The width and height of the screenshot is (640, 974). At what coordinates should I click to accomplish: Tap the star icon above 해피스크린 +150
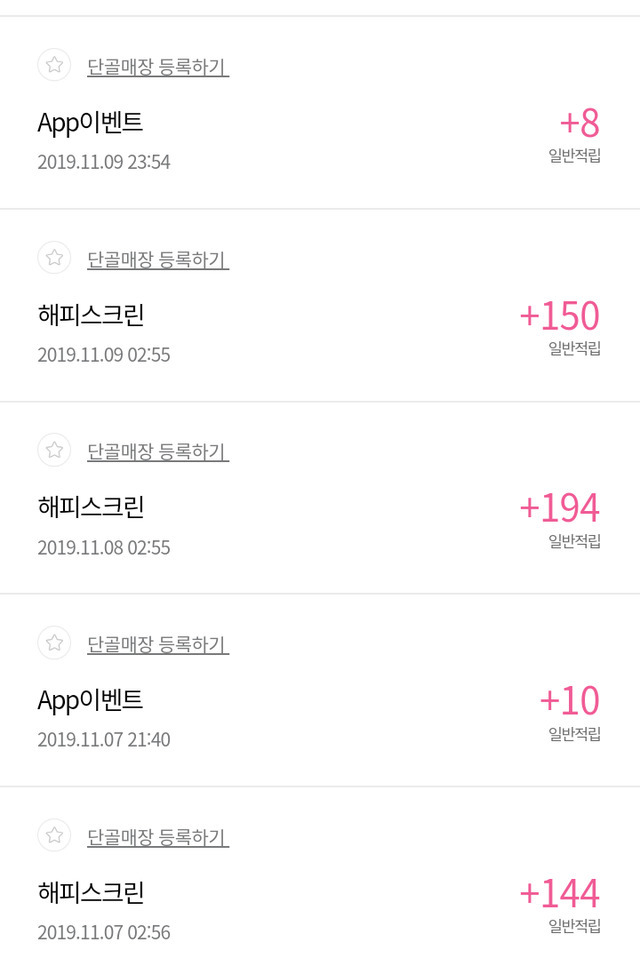click(x=54, y=257)
